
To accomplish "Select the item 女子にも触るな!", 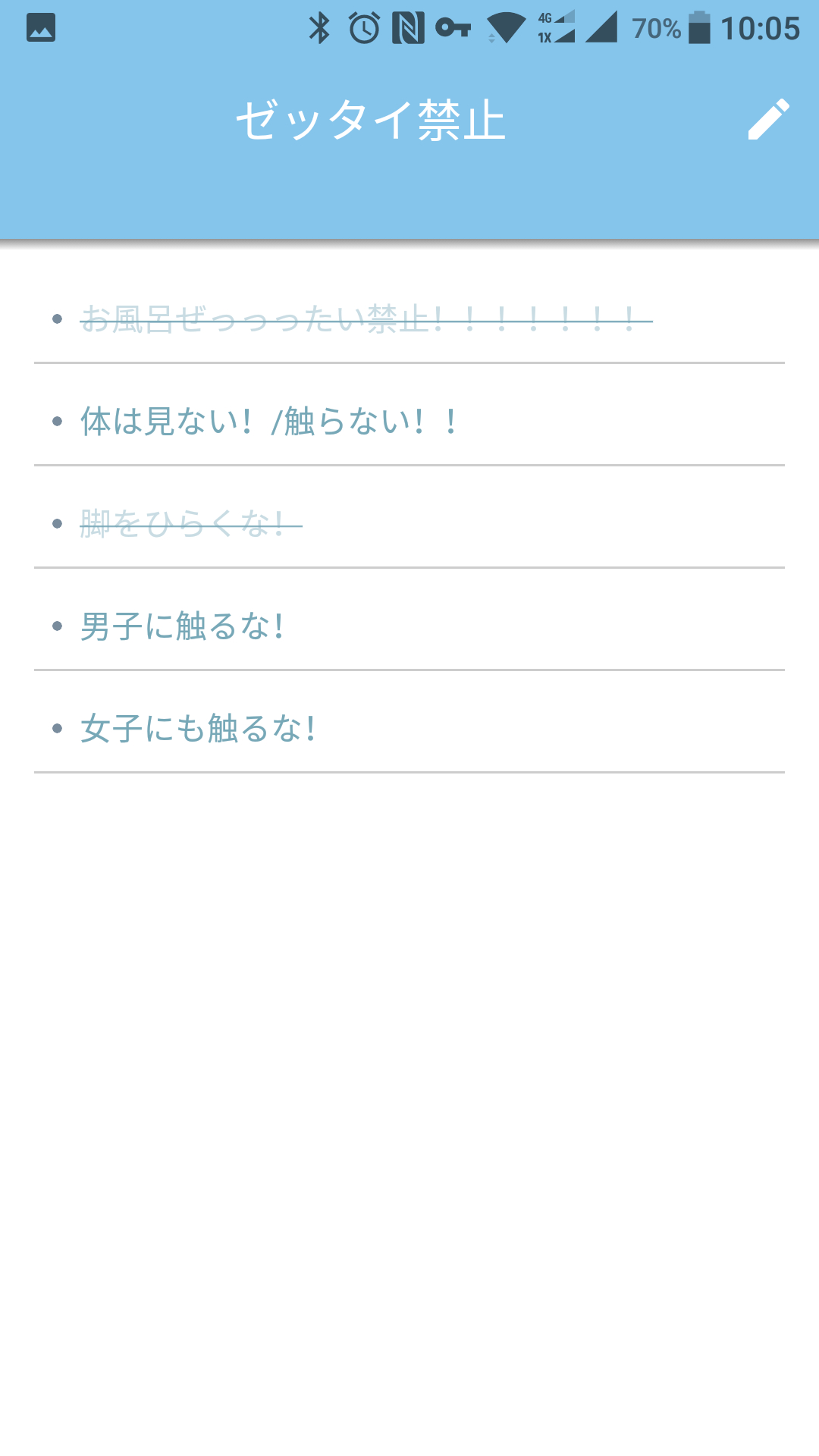I will coord(409,728).
